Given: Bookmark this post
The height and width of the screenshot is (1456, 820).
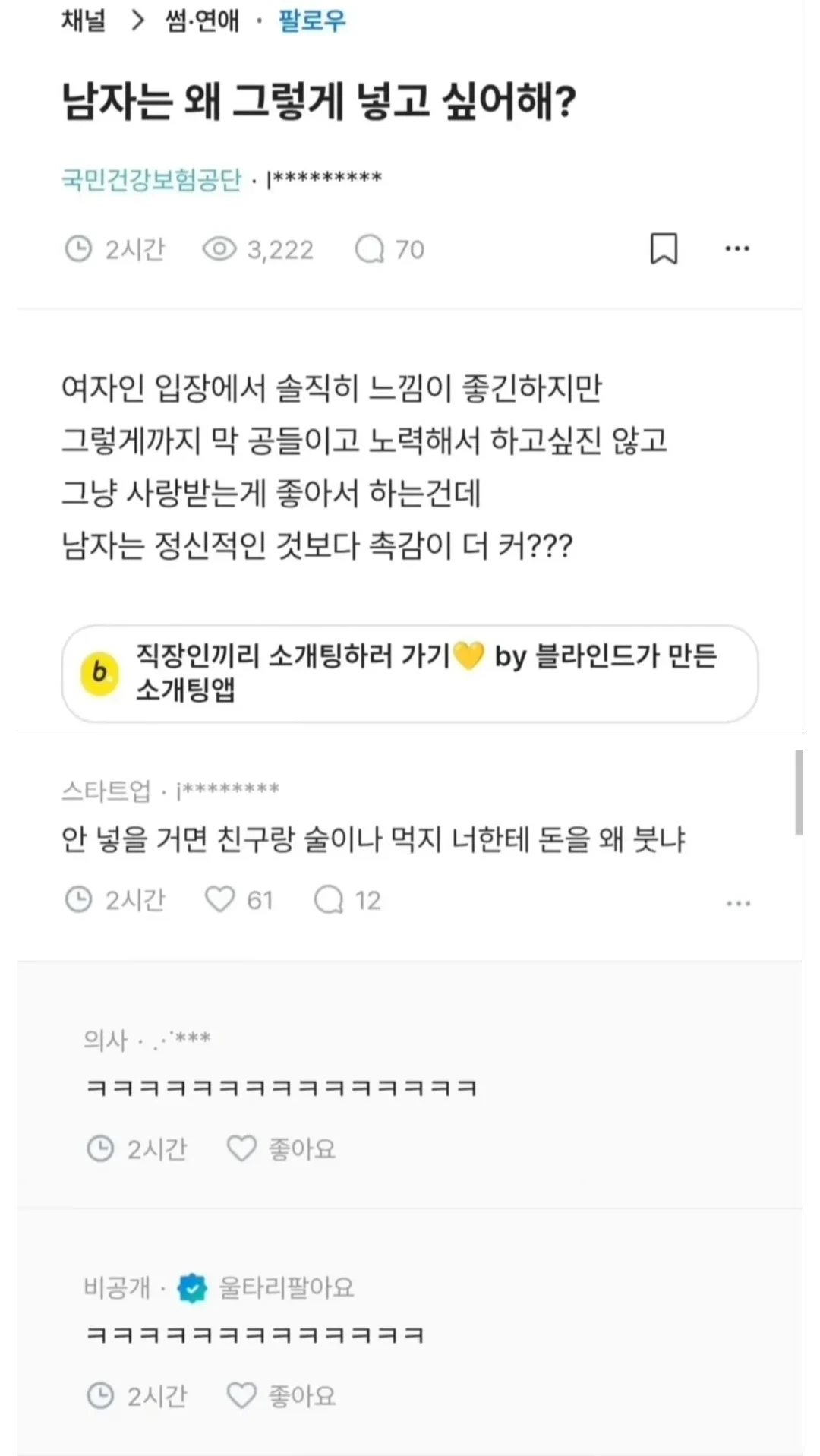Looking at the screenshot, I should [x=664, y=248].
